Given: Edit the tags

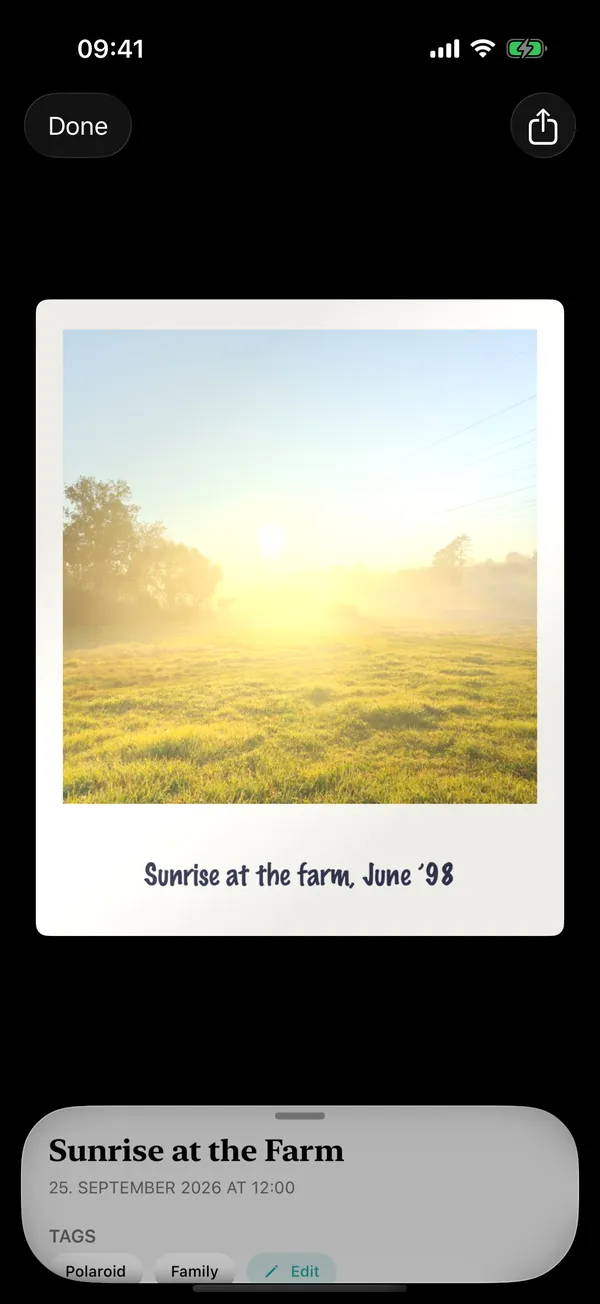Looking at the screenshot, I should click(292, 1271).
